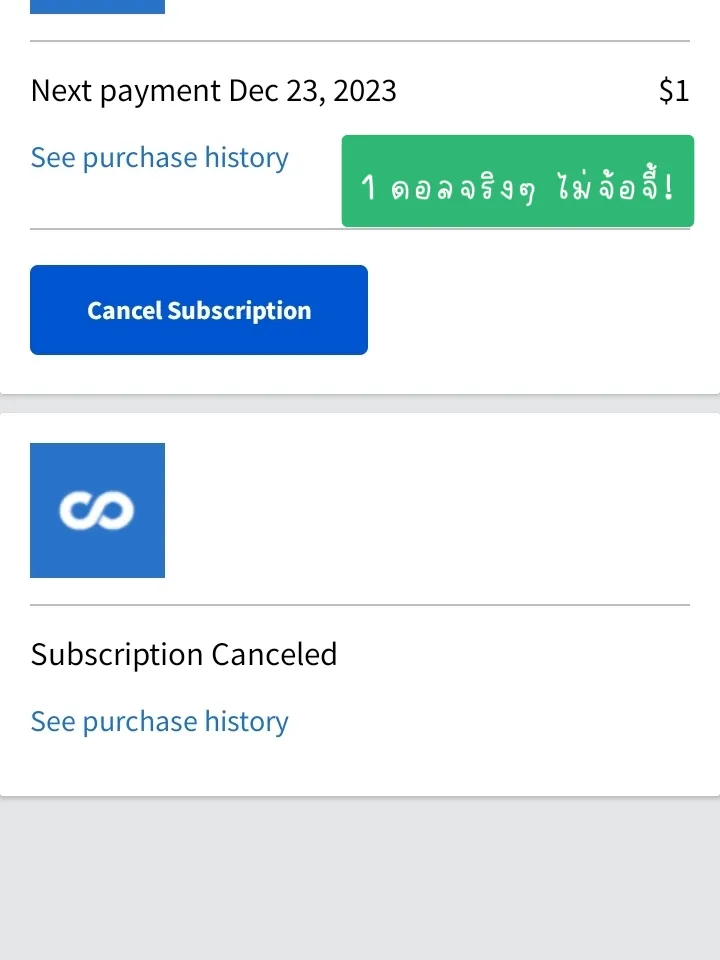Tap the gray footer area below the cards

360,880
